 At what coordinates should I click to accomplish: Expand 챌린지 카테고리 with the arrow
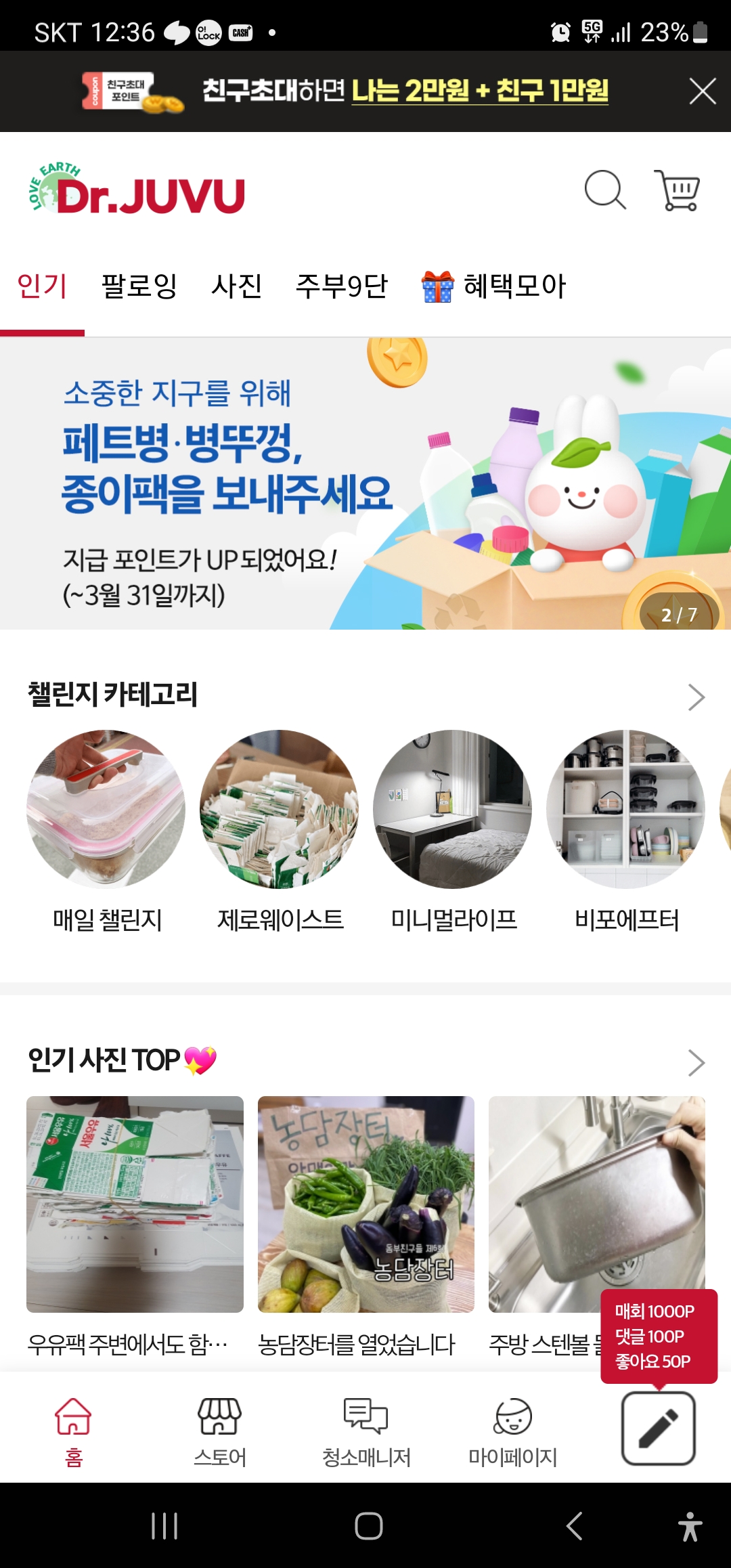tap(696, 697)
